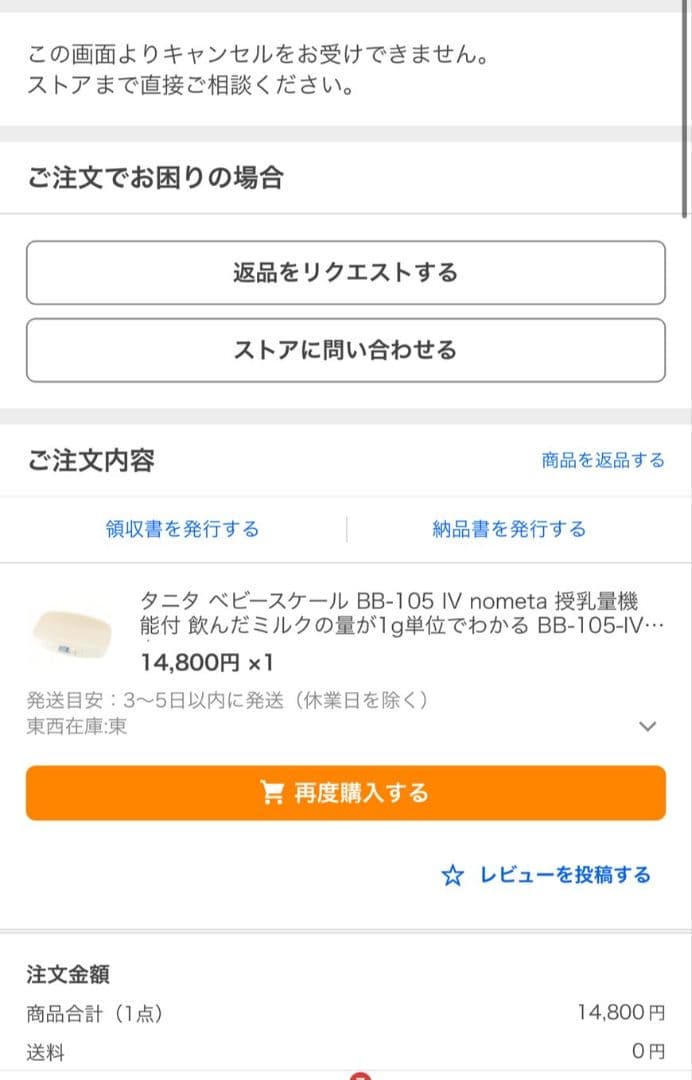Post a review via レビューを投稿する

click(x=546, y=875)
